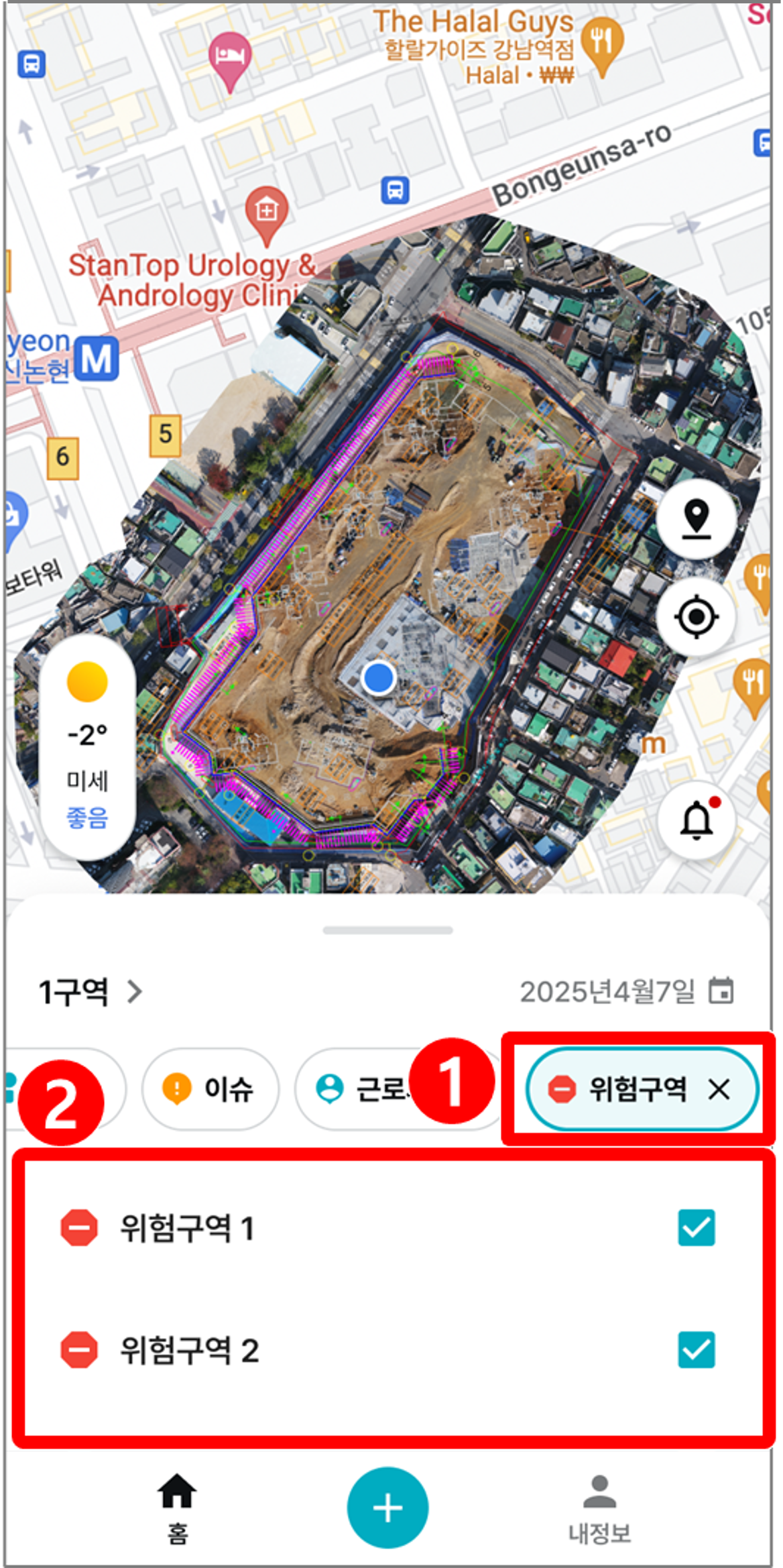This screenshot has height=1568, width=783.
Task: Tap the location pin marker button
Action: pos(697,519)
